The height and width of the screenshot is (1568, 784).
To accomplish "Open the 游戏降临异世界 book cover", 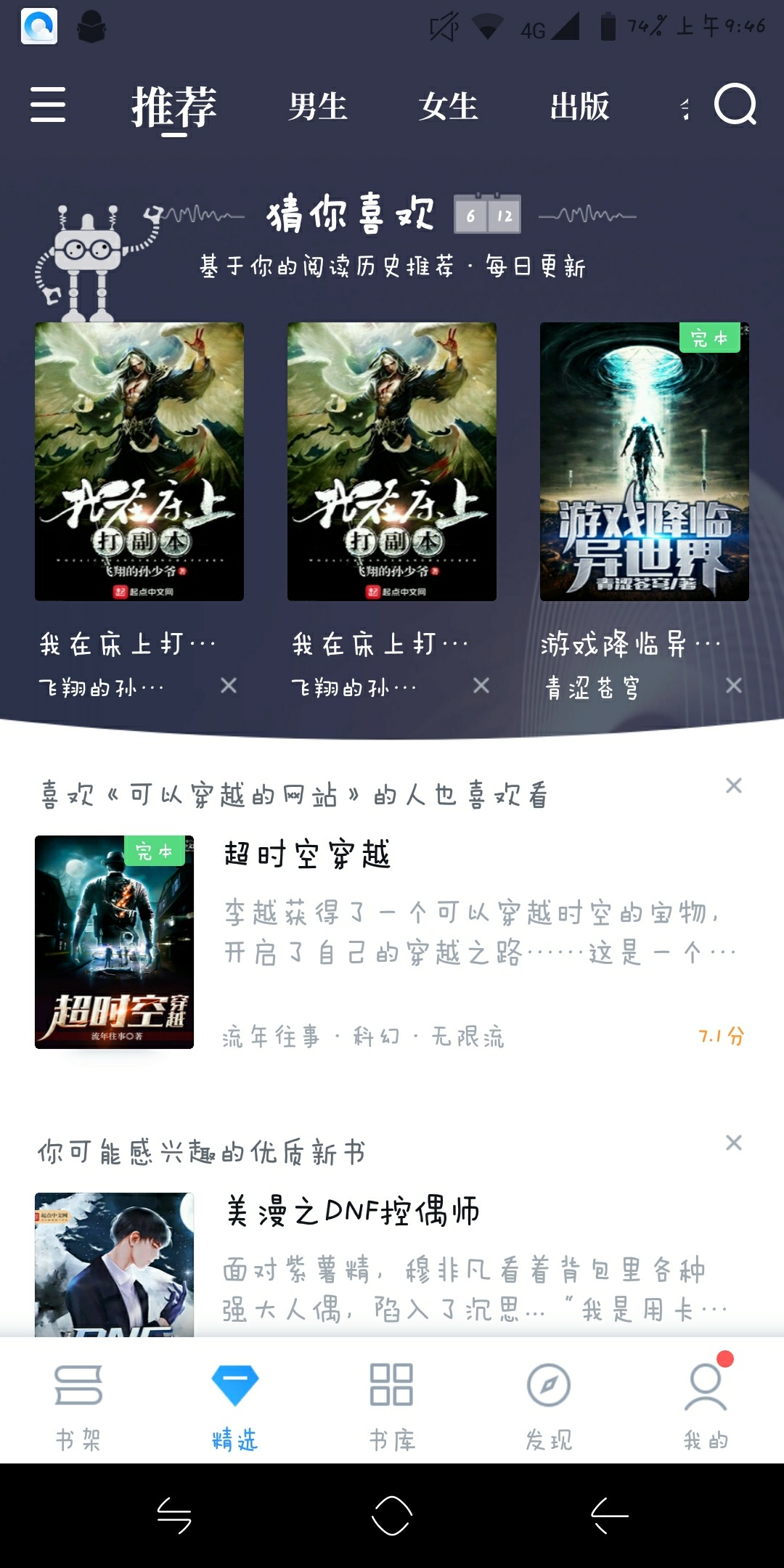I will [x=644, y=462].
